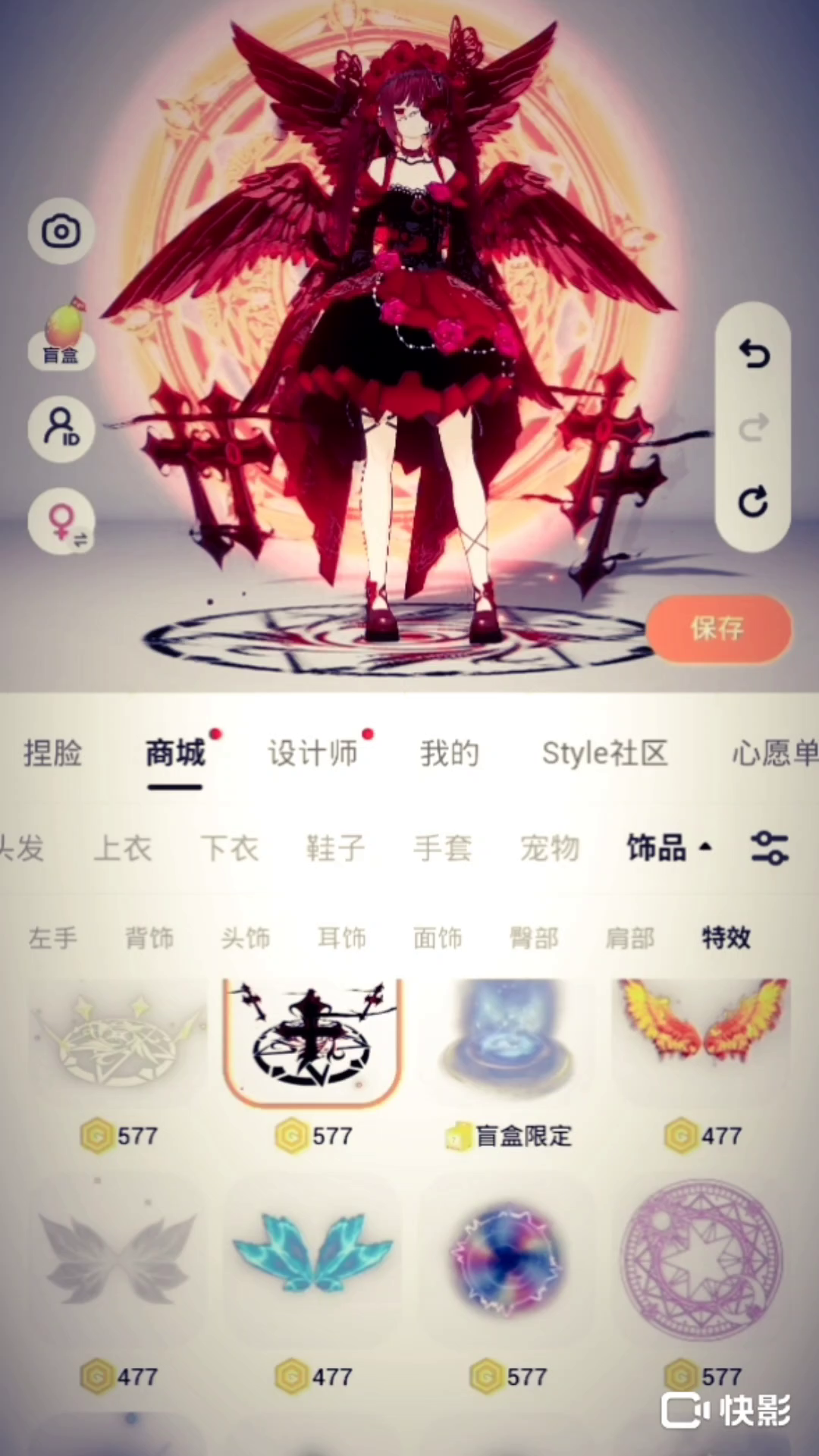Undo the last change
Image resolution: width=819 pixels, height=1456 pixels.
[x=753, y=353]
